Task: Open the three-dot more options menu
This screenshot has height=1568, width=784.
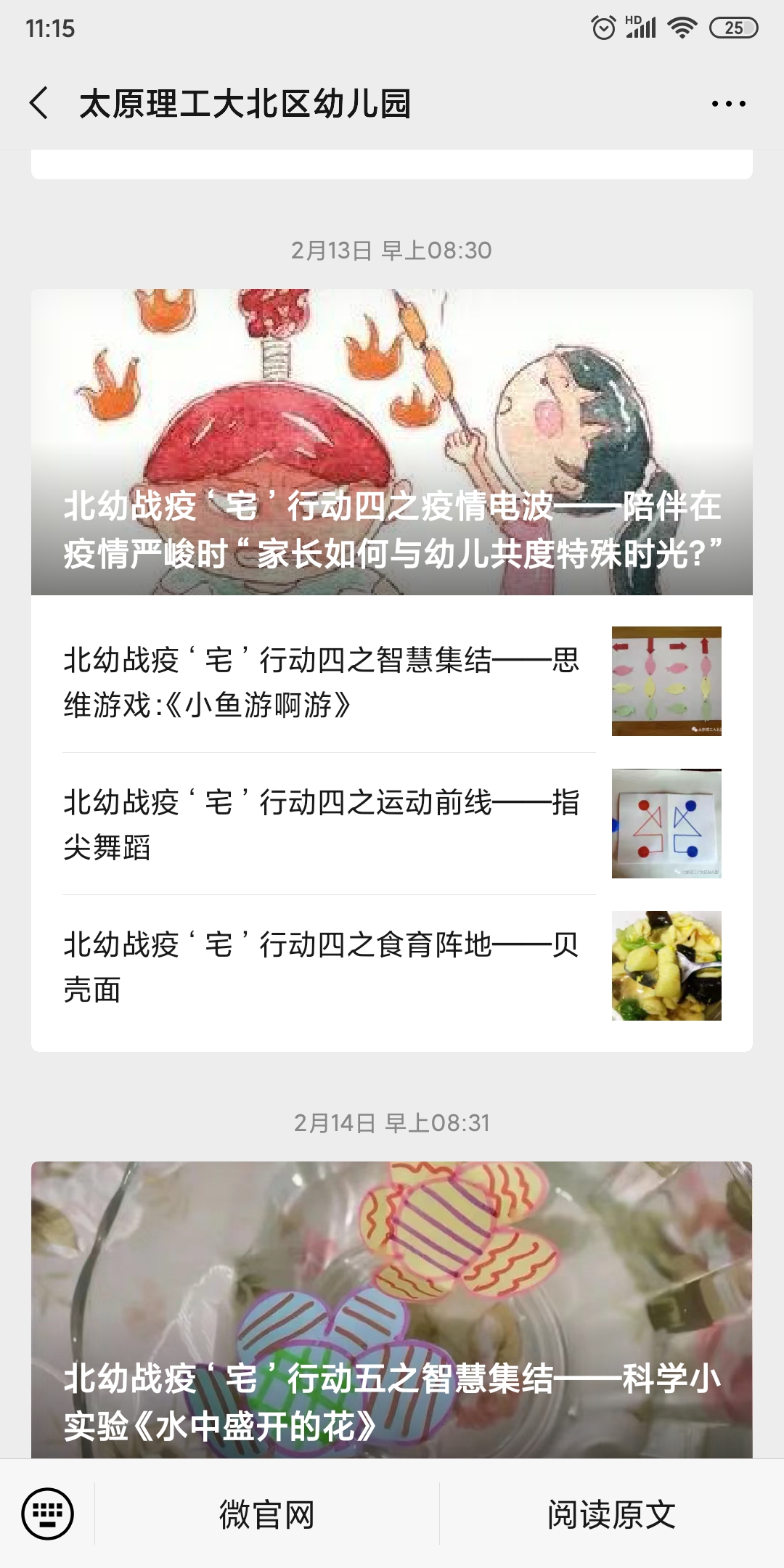Action: tap(728, 104)
